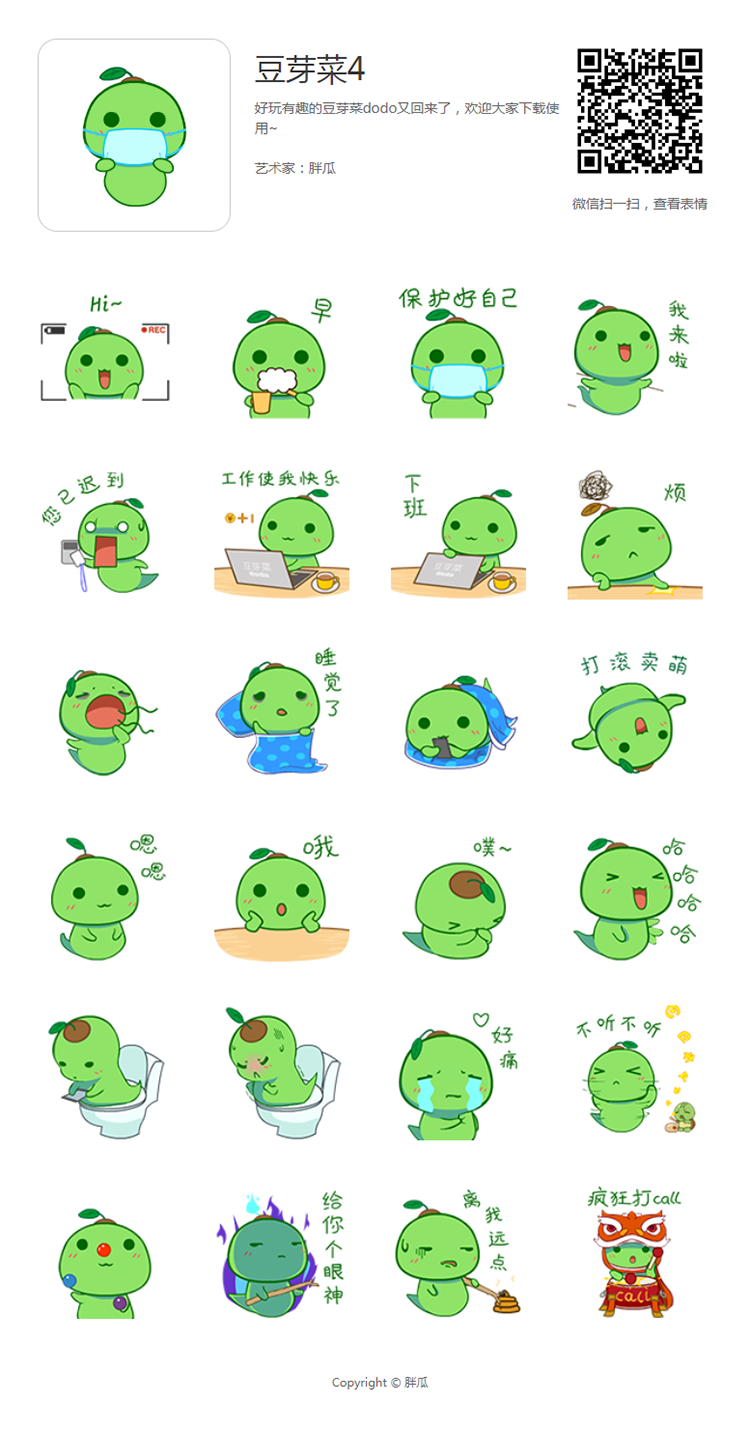View the "工作使我快乐" laptop sticker
This screenshot has width=750, height=1430.
(281, 533)
